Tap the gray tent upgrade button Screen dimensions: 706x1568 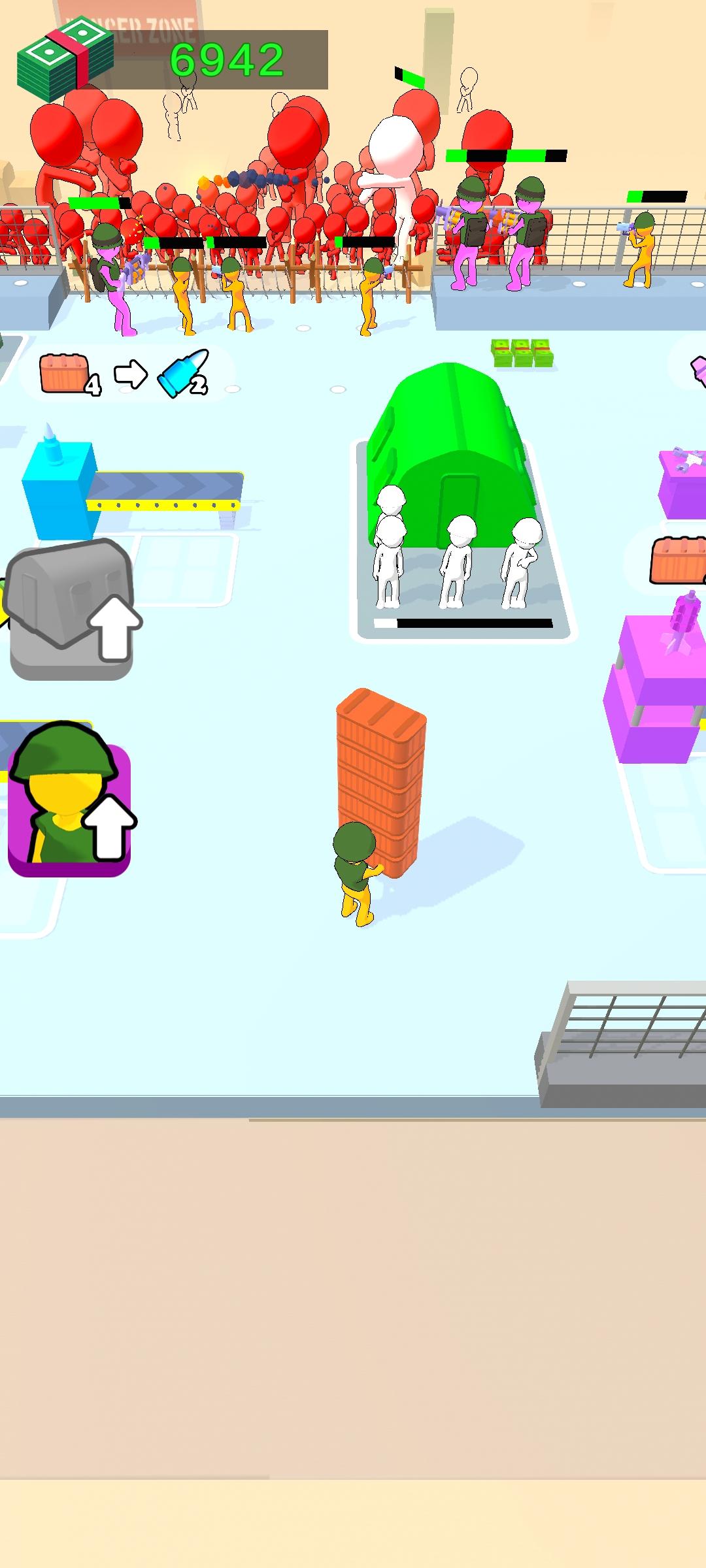point(72,610)
